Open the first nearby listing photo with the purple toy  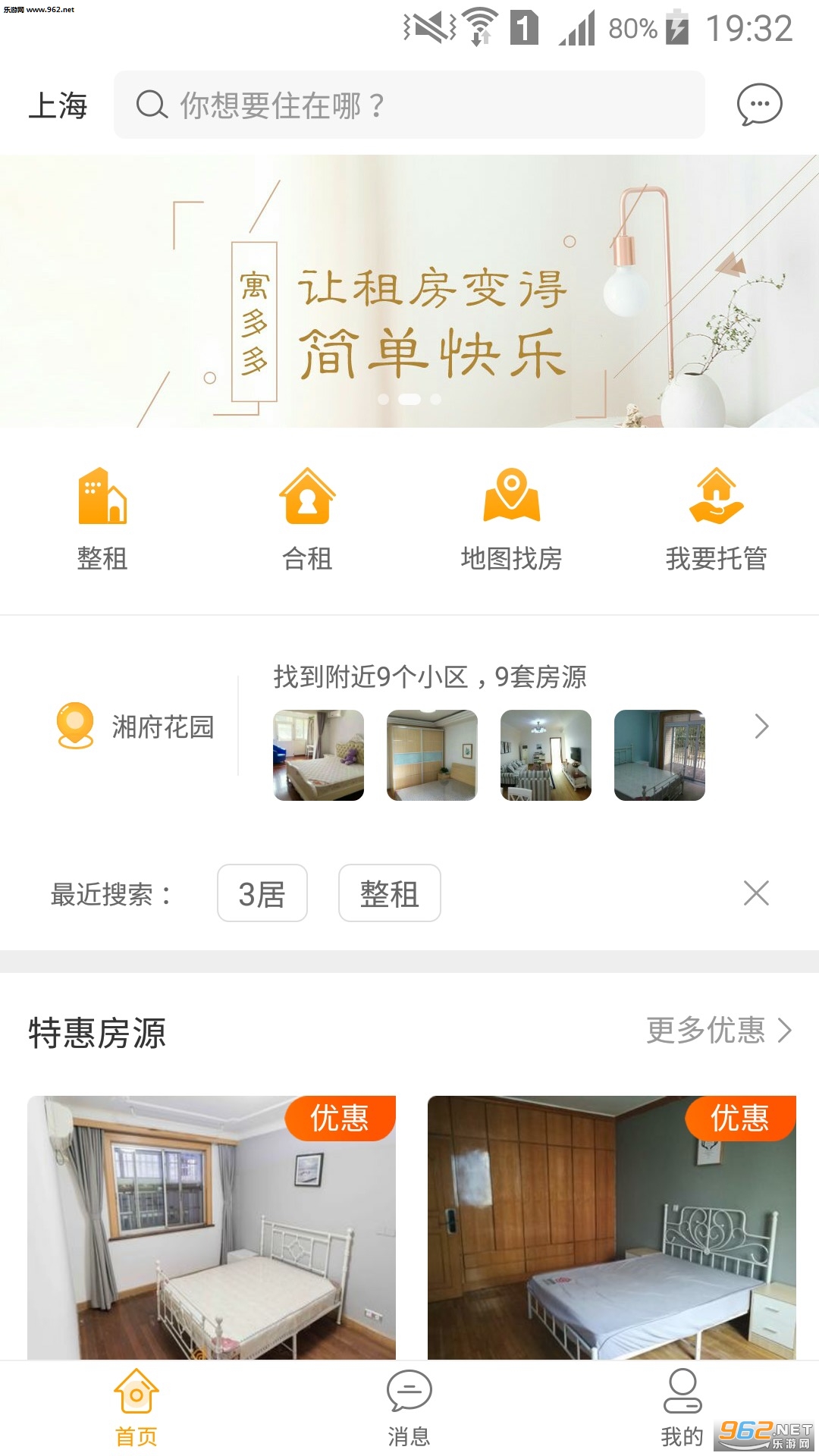[318, 755]
